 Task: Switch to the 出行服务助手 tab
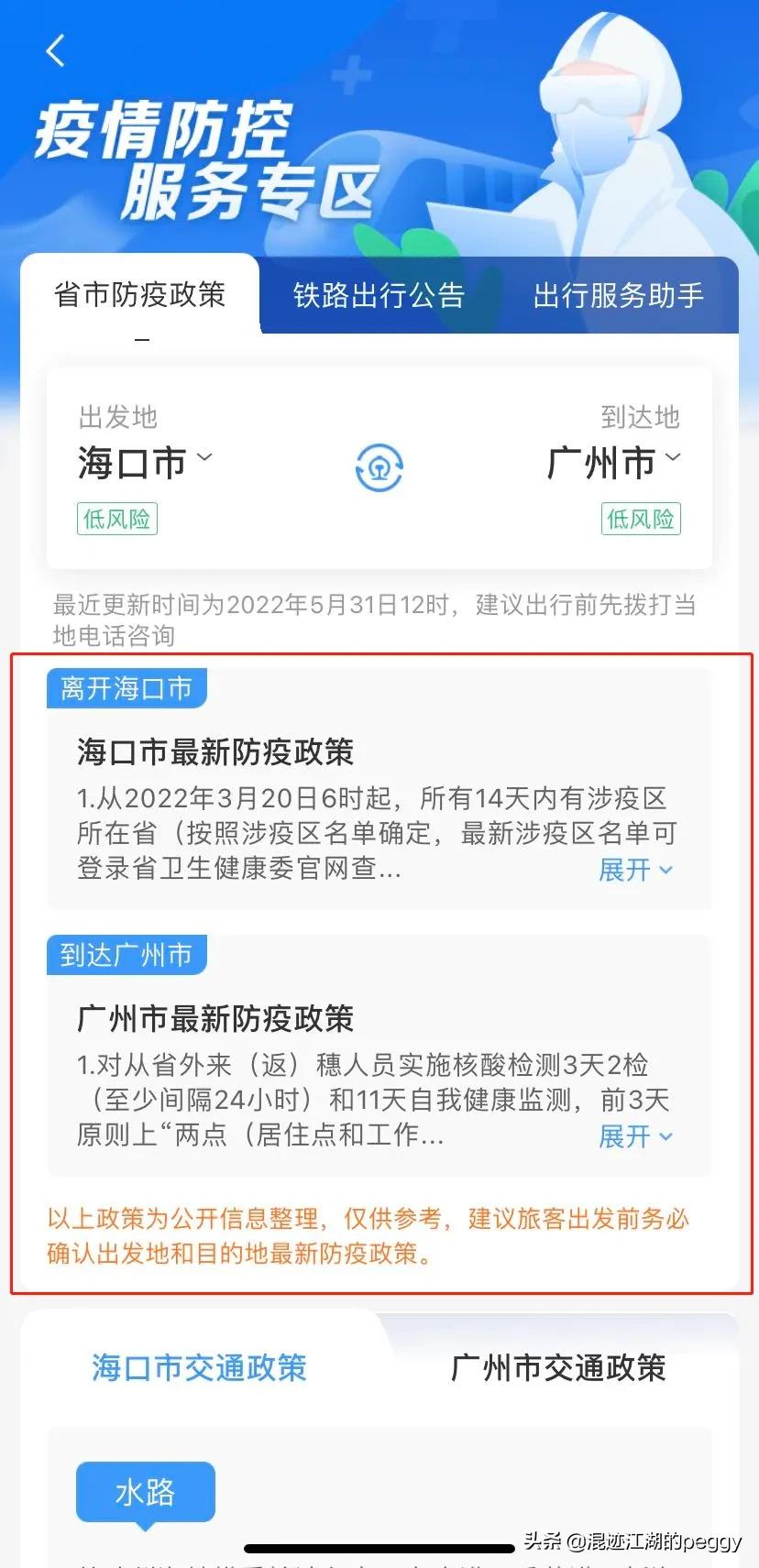pos(617,295)
